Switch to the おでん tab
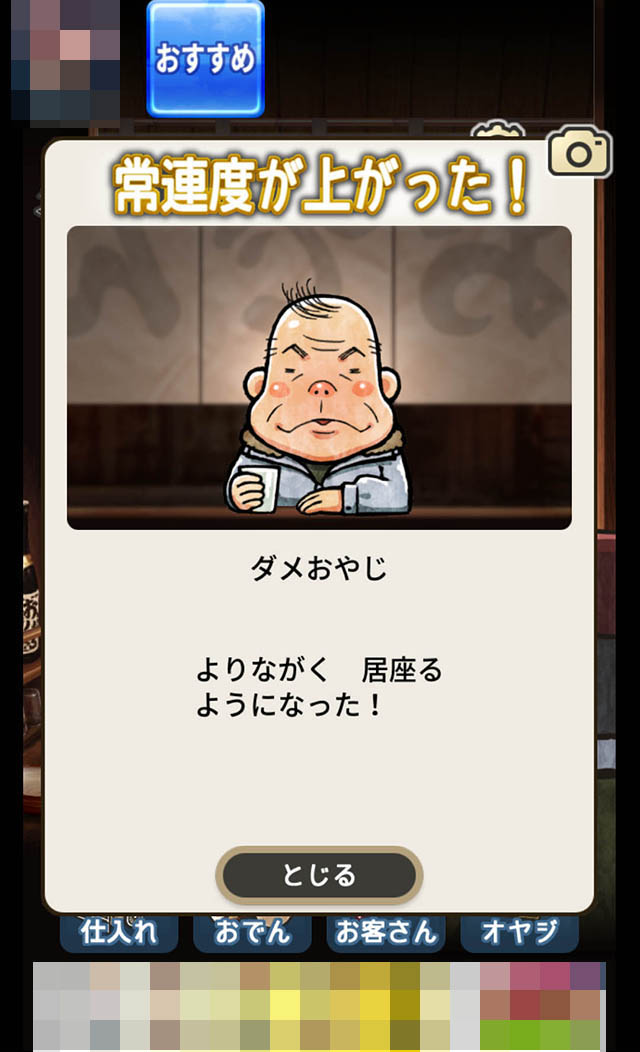 (254, 933)
